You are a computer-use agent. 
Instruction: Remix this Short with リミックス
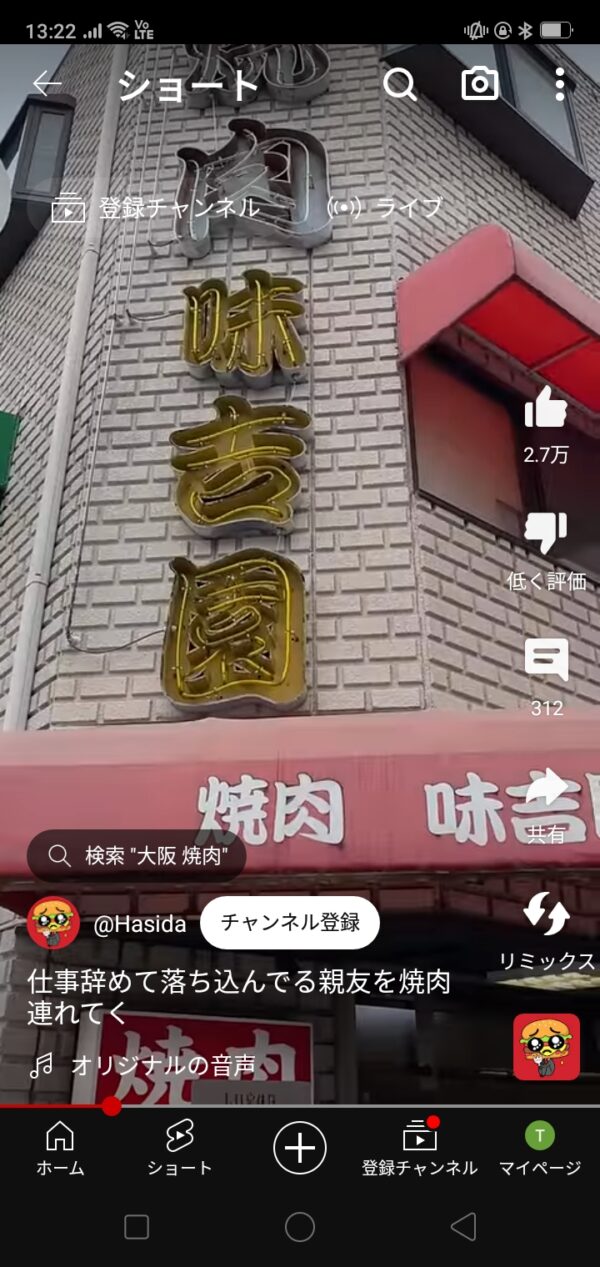[x=546, y=916]
